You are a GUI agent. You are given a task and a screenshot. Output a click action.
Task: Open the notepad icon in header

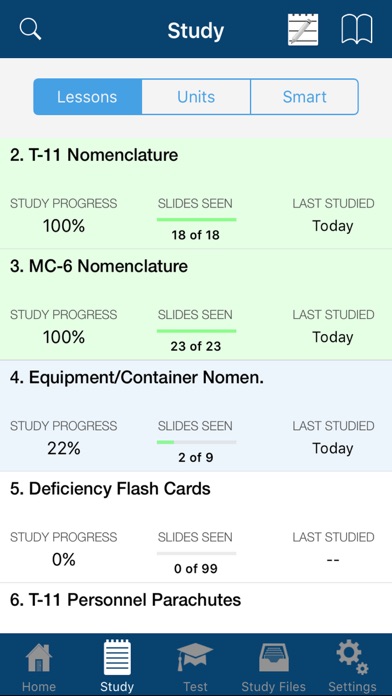(303, 30)
